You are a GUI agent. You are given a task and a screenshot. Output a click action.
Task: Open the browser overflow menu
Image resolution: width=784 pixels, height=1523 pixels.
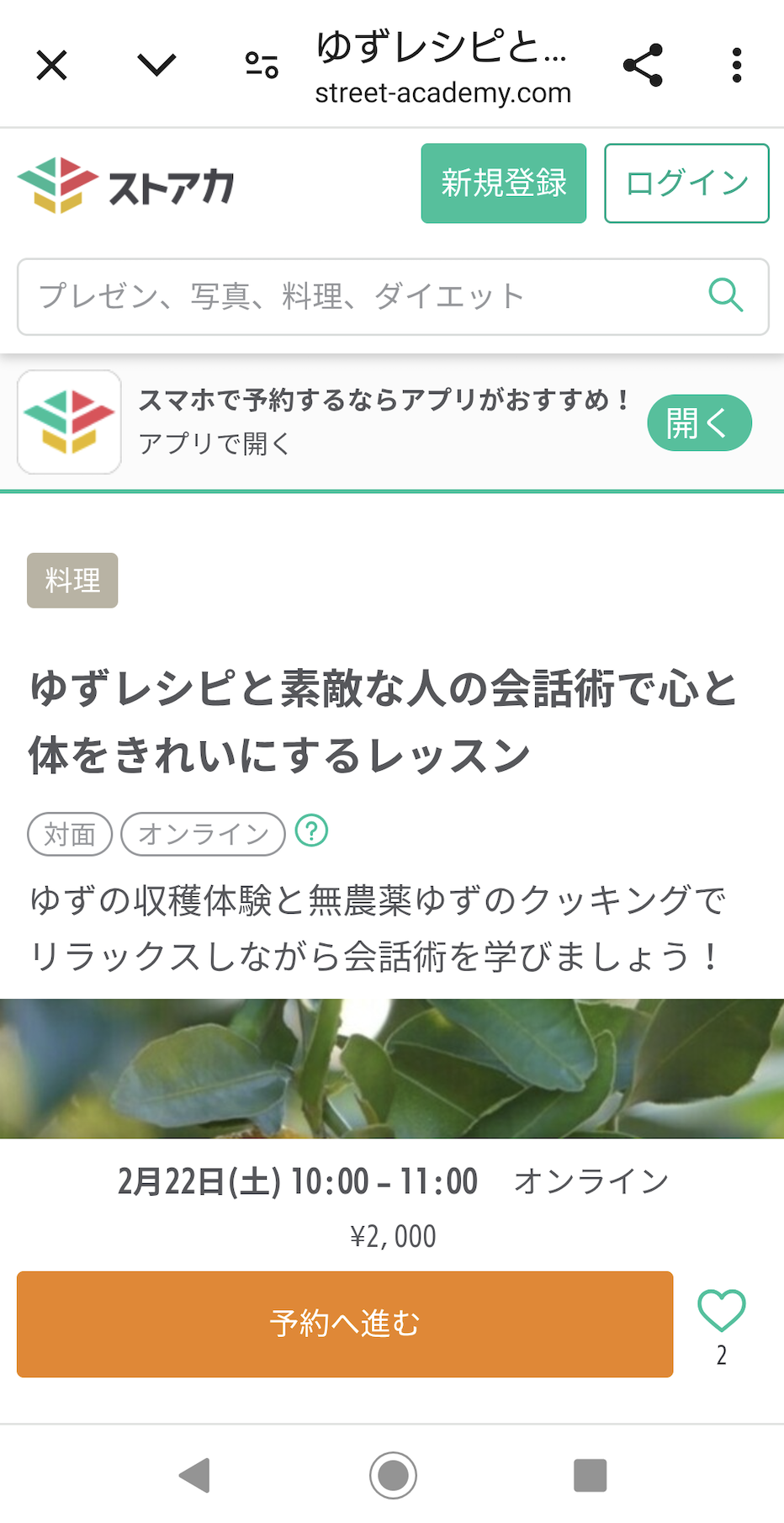[x=737, y=65]
